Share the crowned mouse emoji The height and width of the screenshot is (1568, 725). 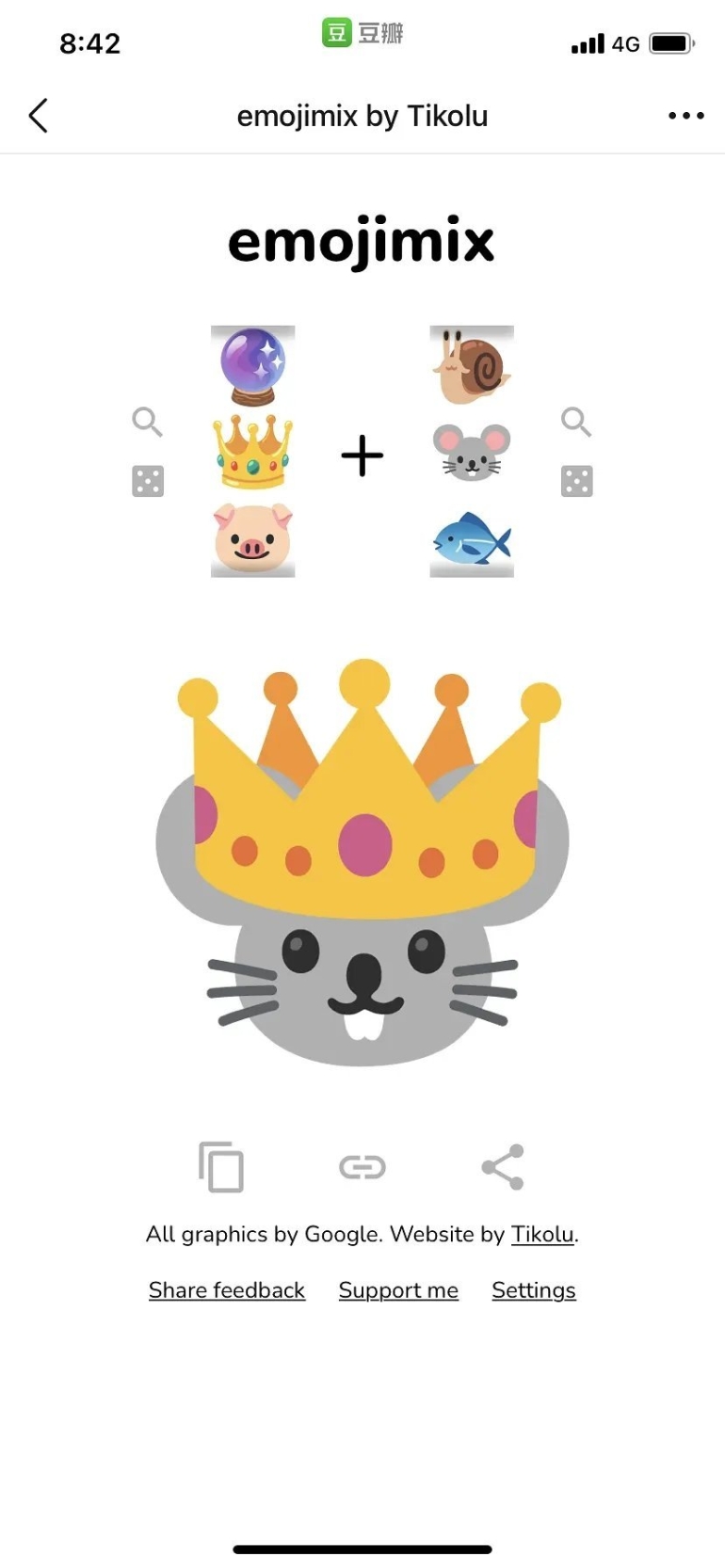(x=503, y=1167)
